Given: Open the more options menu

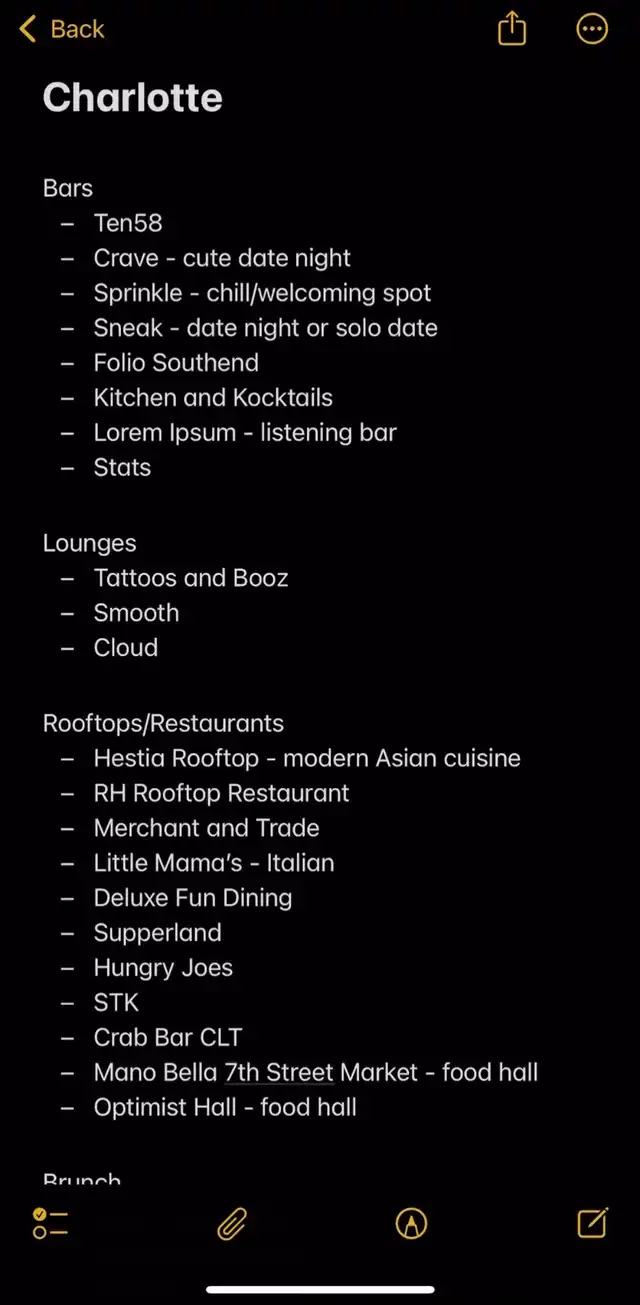Looking at the screenshot, I should [x=592, y=29].
